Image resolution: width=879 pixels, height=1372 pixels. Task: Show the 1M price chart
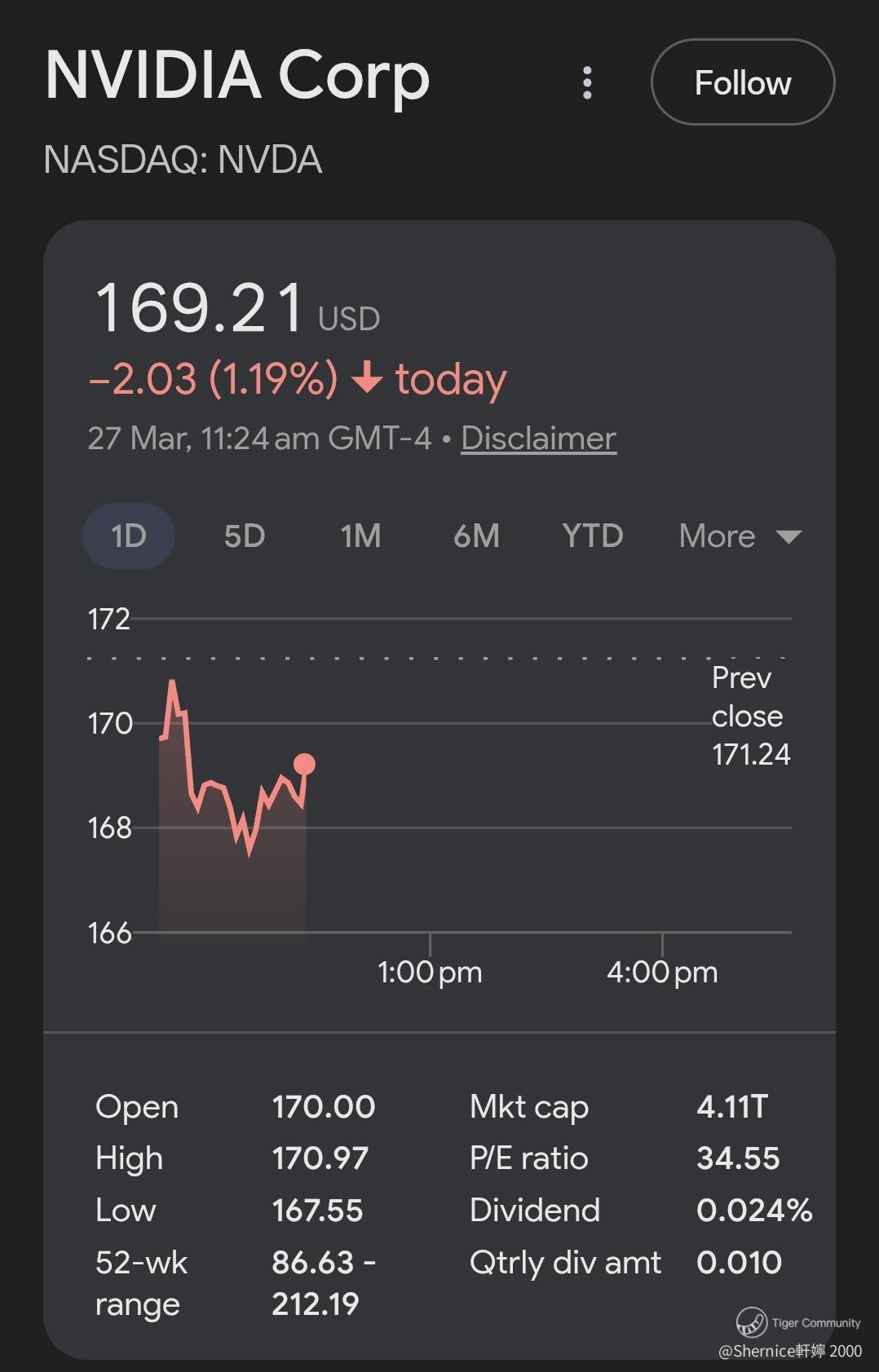click(x=360, y=536)
